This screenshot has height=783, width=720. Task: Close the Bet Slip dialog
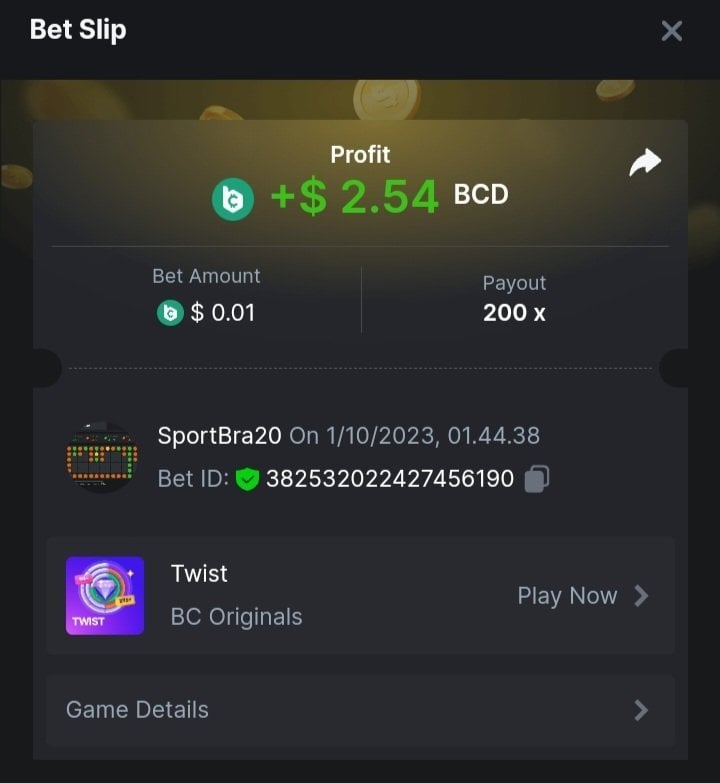[x=672, y=31]
